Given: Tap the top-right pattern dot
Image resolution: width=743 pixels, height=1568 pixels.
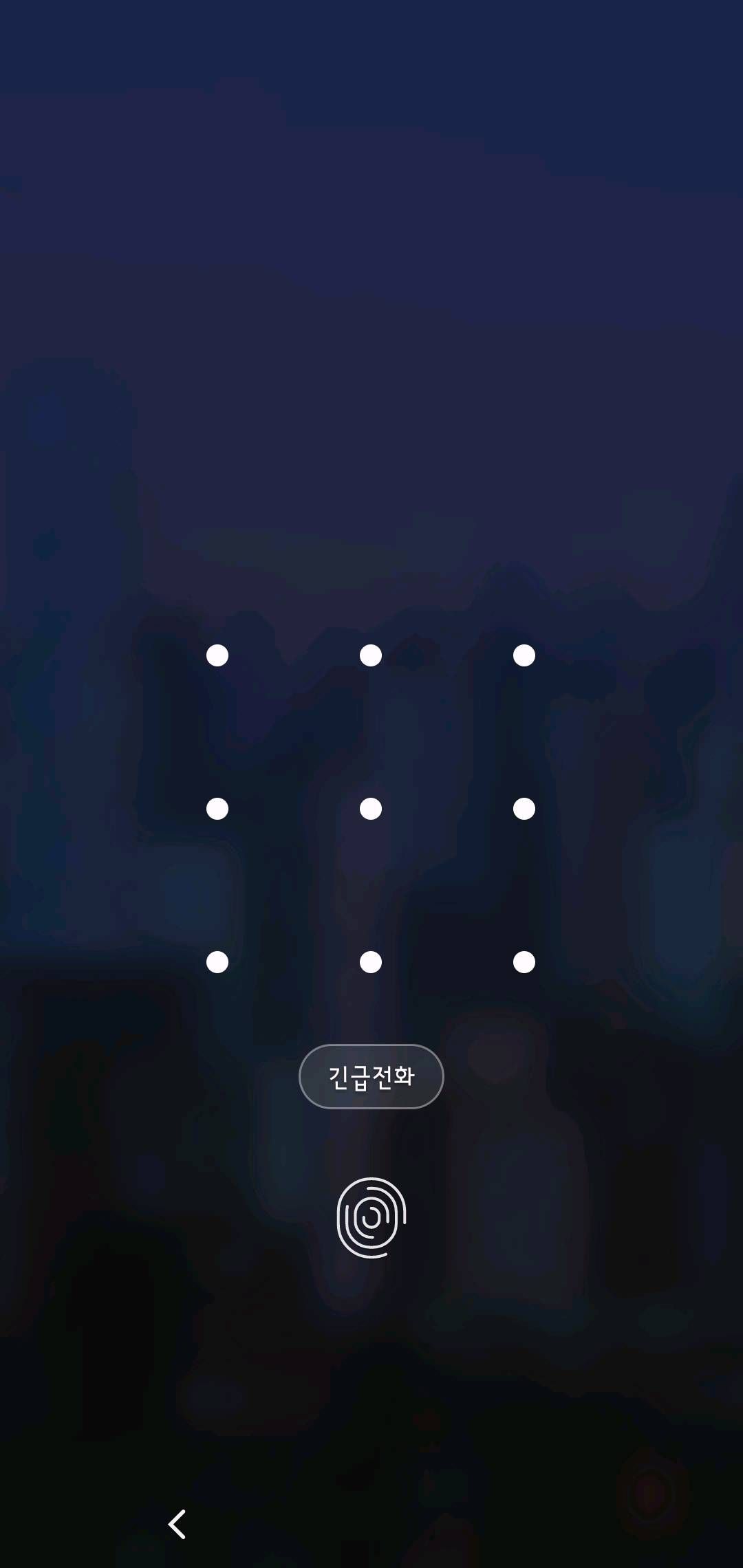Looking at the screenshot, I should (524, 656).
